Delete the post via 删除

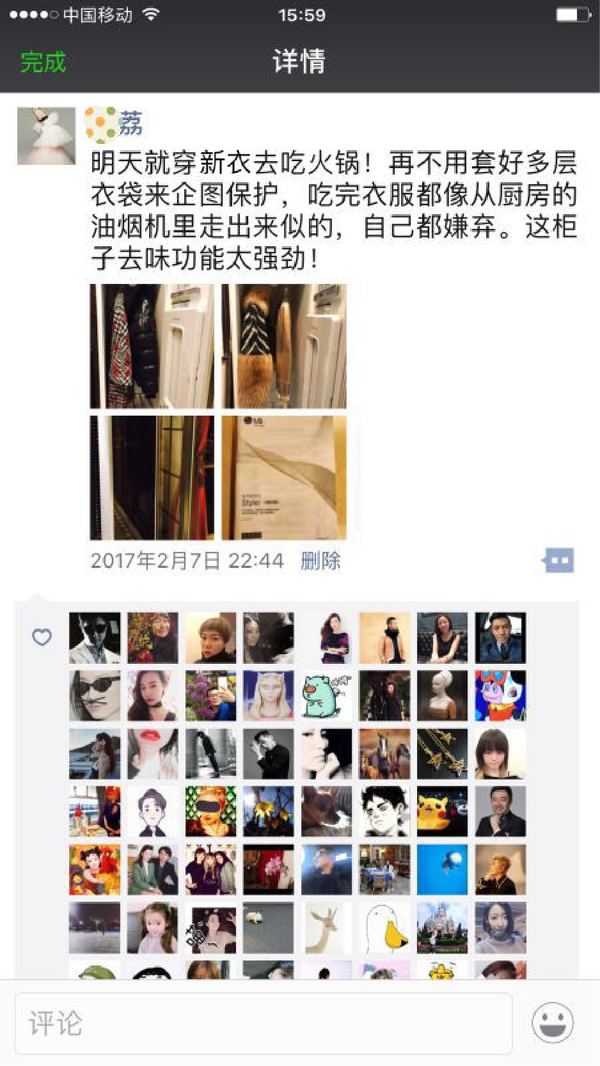pyautogui.click(x=321, y=560)
